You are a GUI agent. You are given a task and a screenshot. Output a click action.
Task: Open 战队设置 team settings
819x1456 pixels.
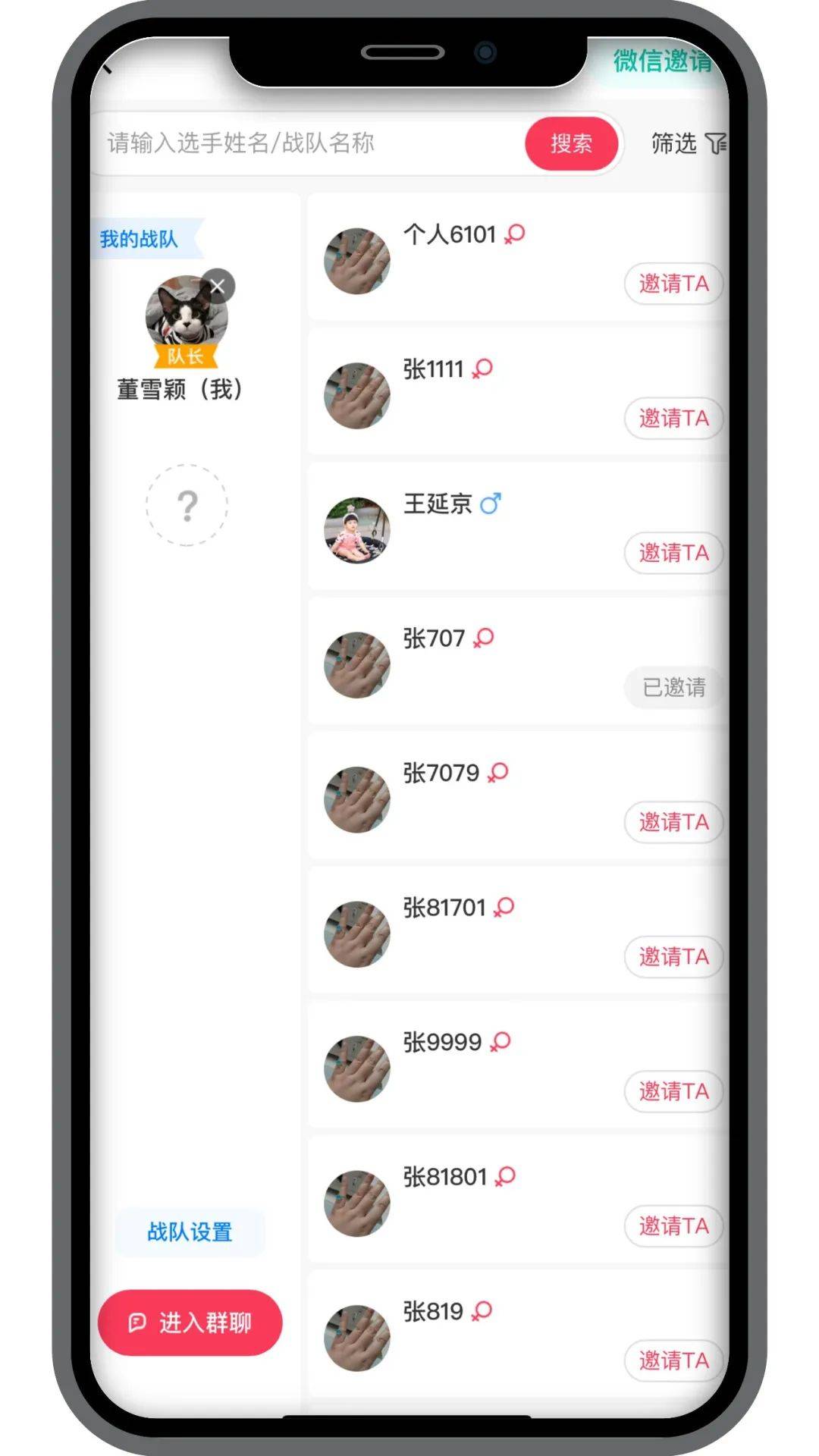(x=190, y=1232)
